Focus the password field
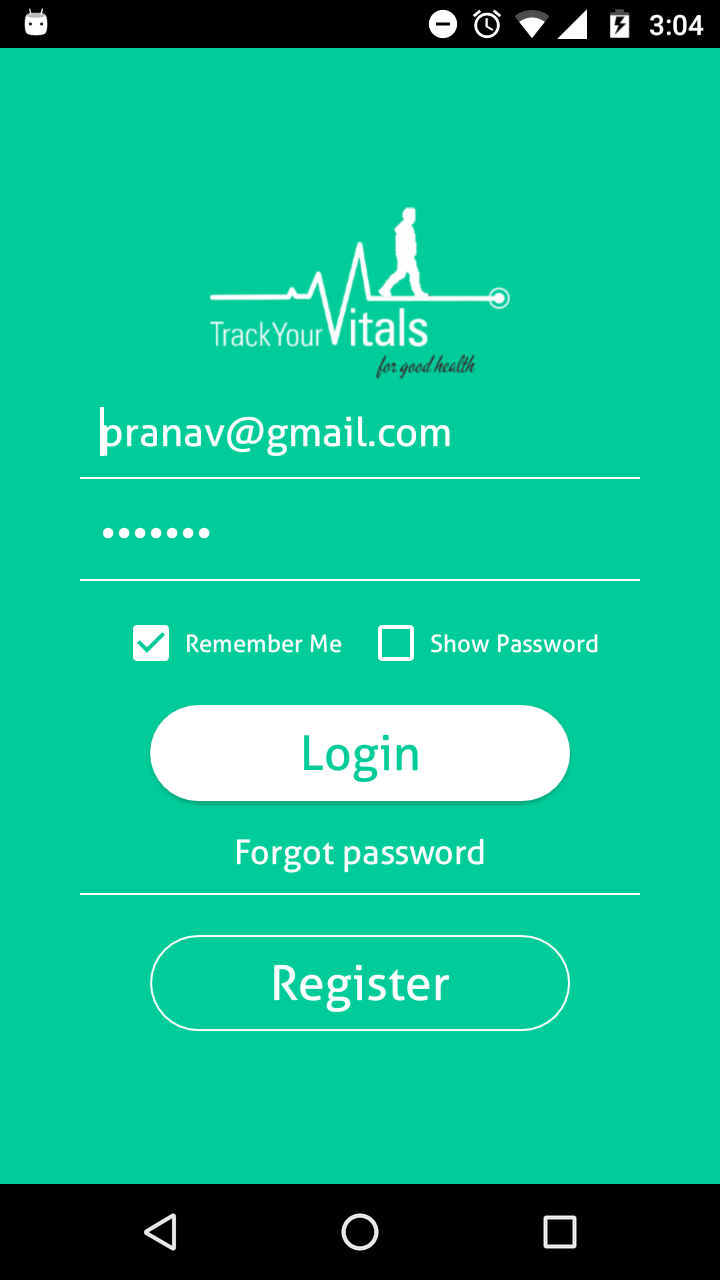 click(360, 533)
